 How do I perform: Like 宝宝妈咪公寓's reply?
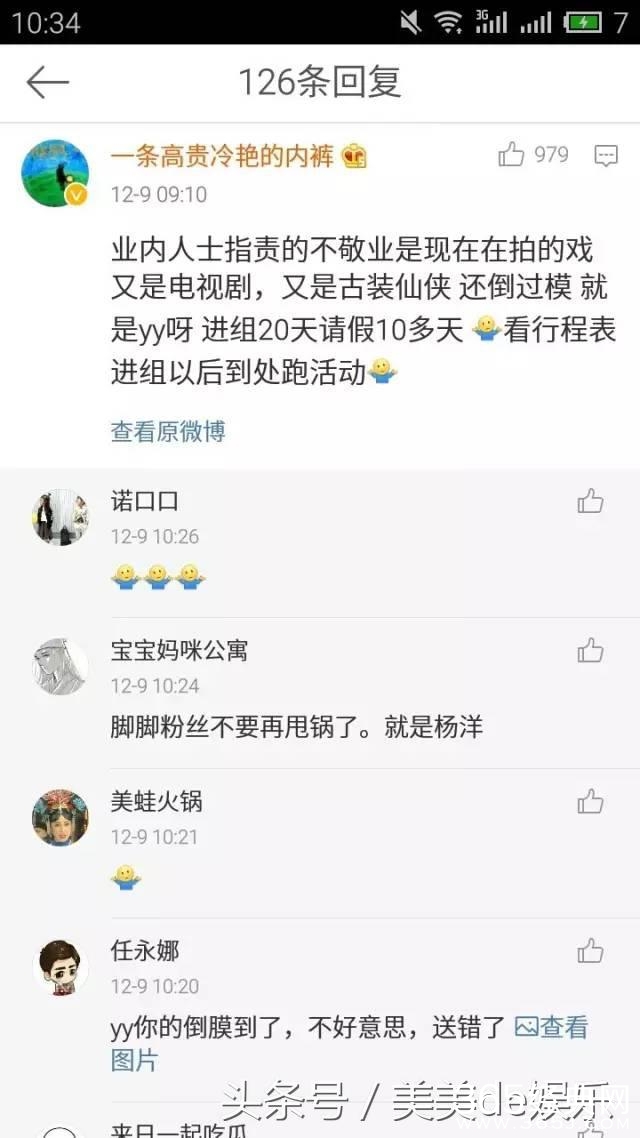pos(590,651)
